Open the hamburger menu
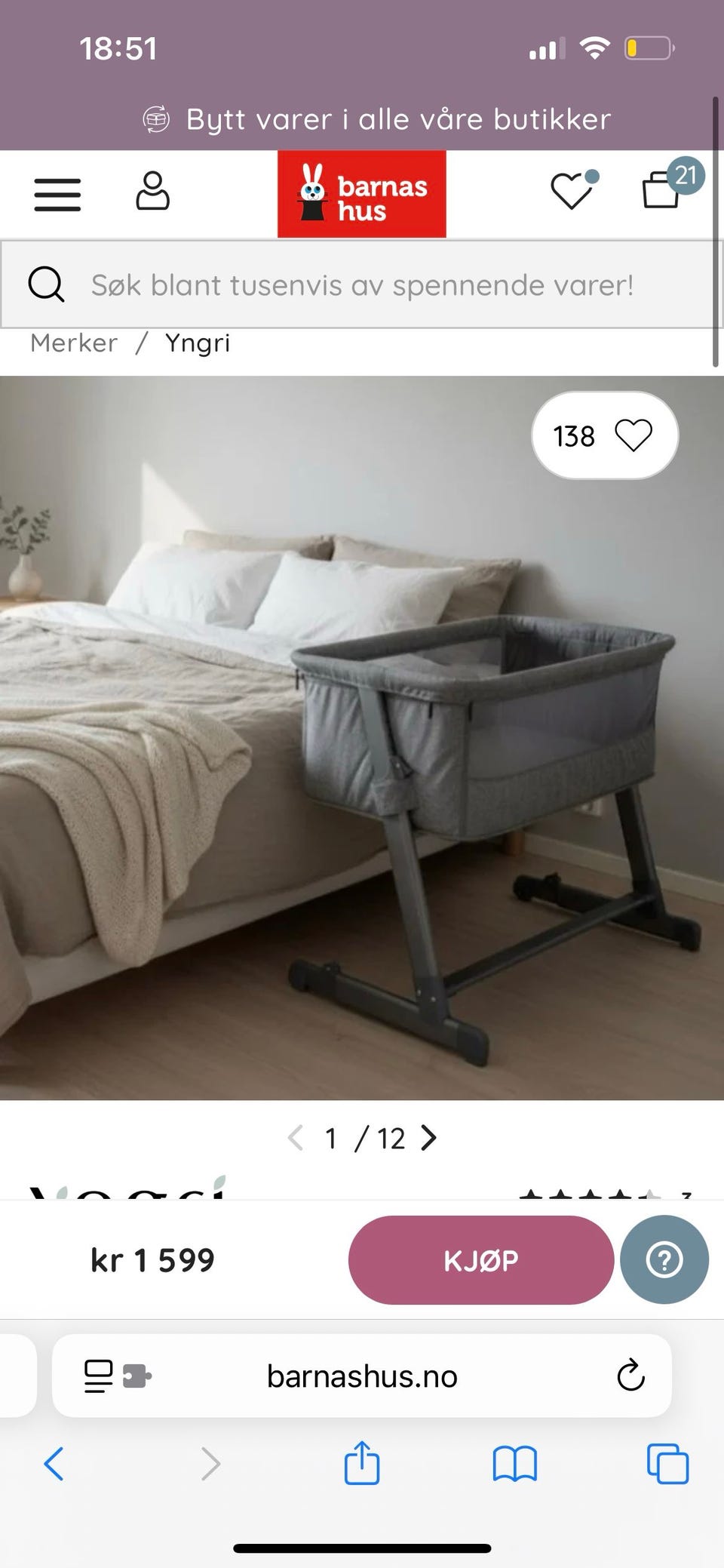 click(57, 194)
